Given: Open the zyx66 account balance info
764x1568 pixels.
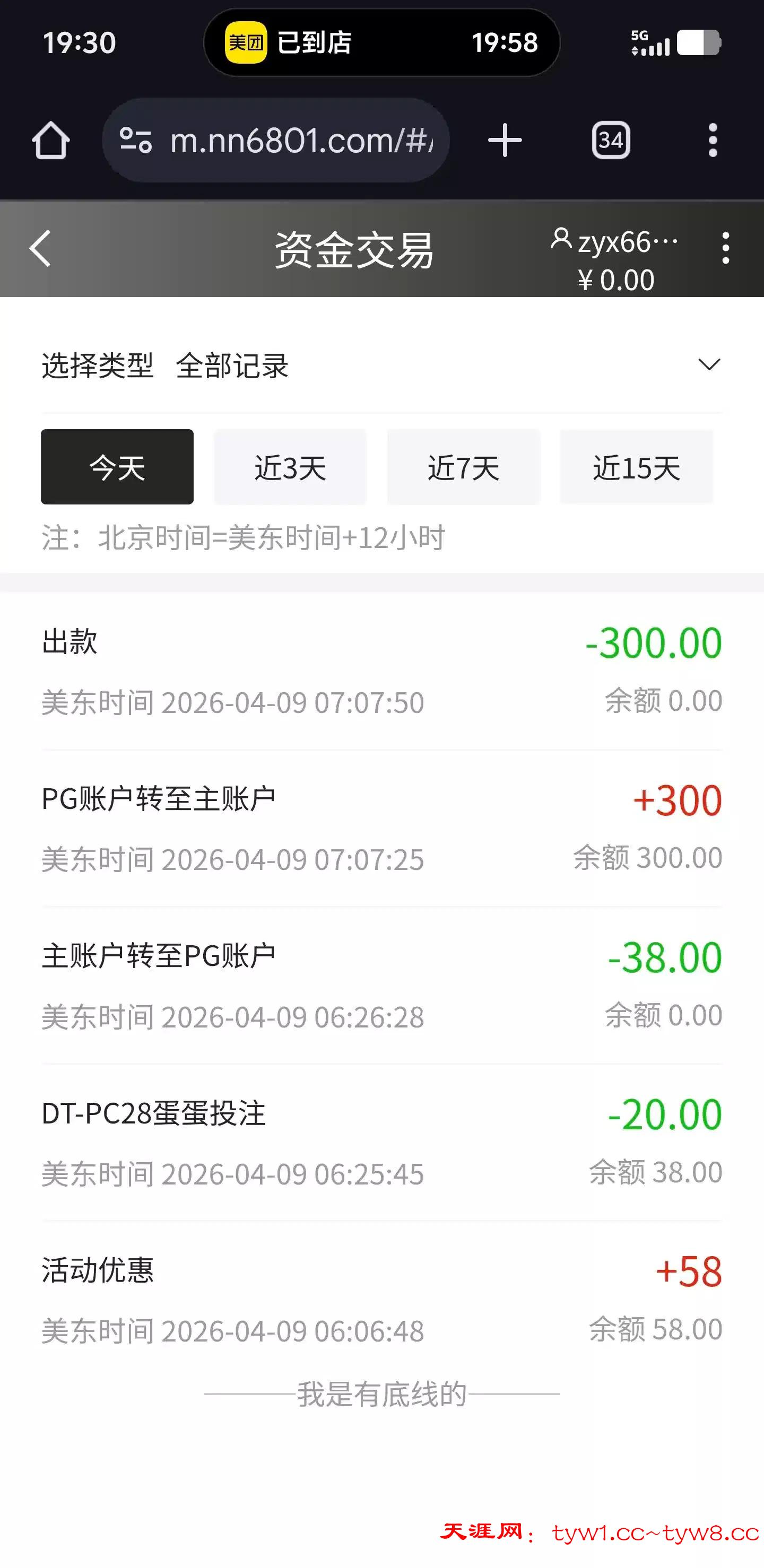Looking at the screenshot, I should click(615, 260).
